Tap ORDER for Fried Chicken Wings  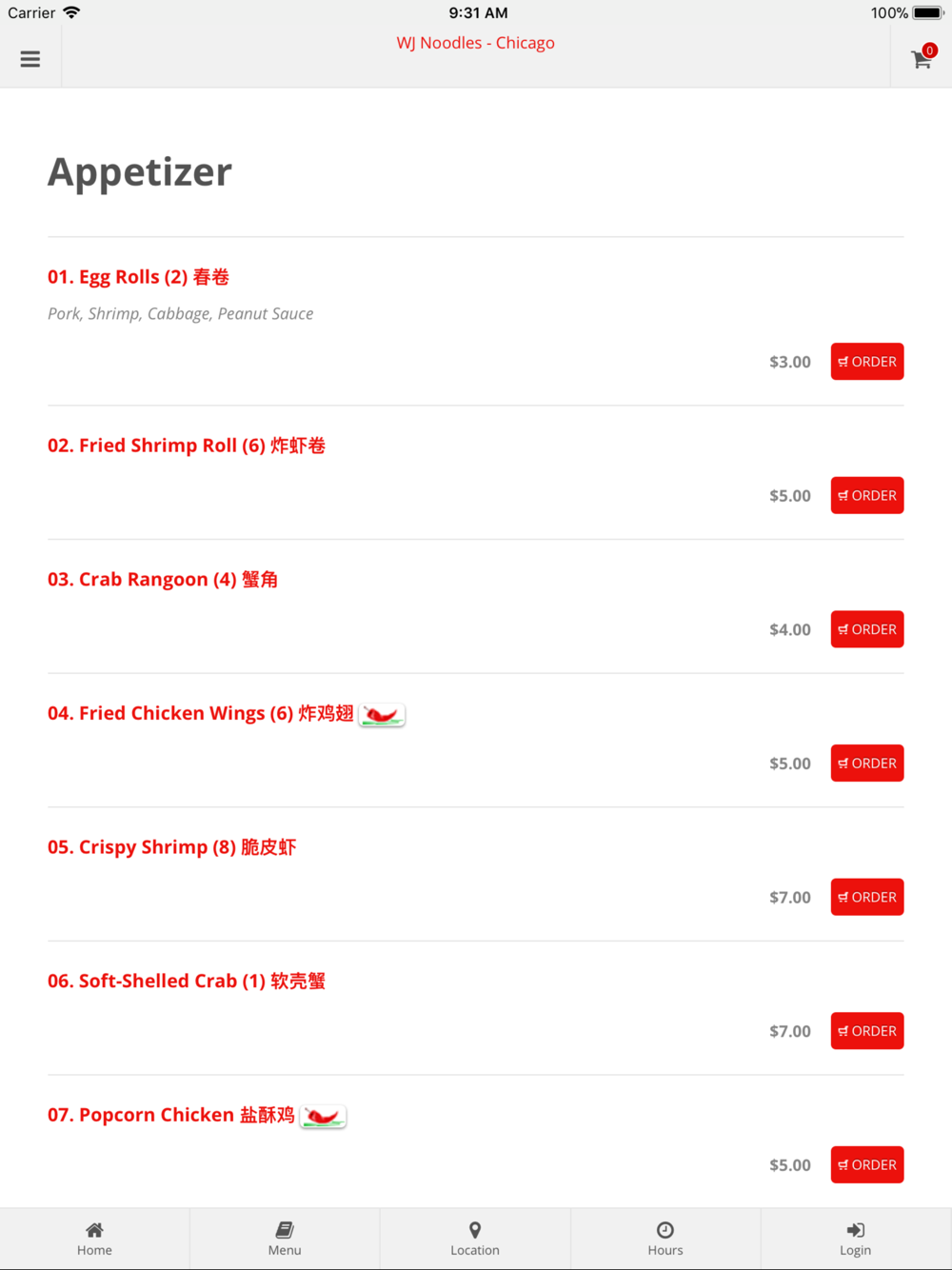point(866,764)
